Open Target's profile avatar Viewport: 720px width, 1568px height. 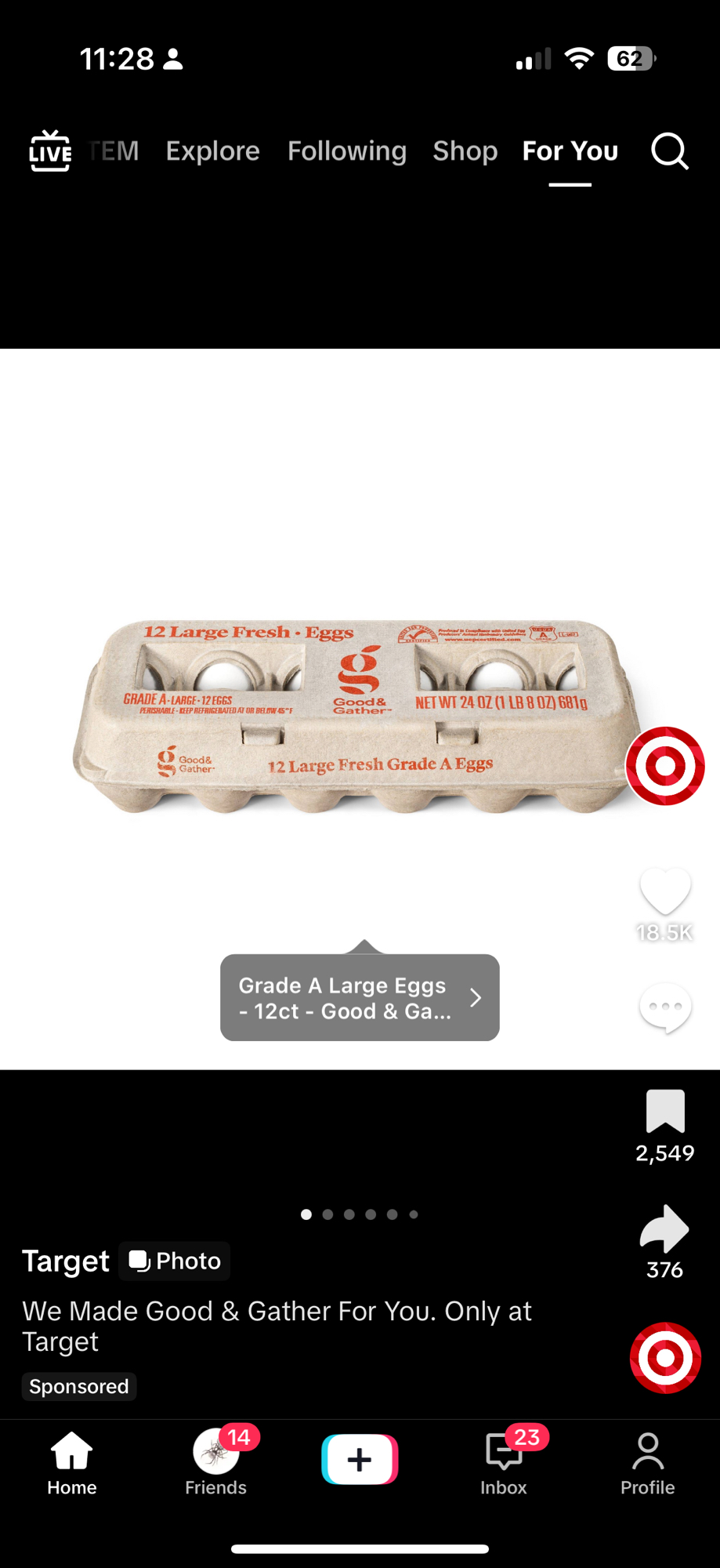click(x=664, y=766)
